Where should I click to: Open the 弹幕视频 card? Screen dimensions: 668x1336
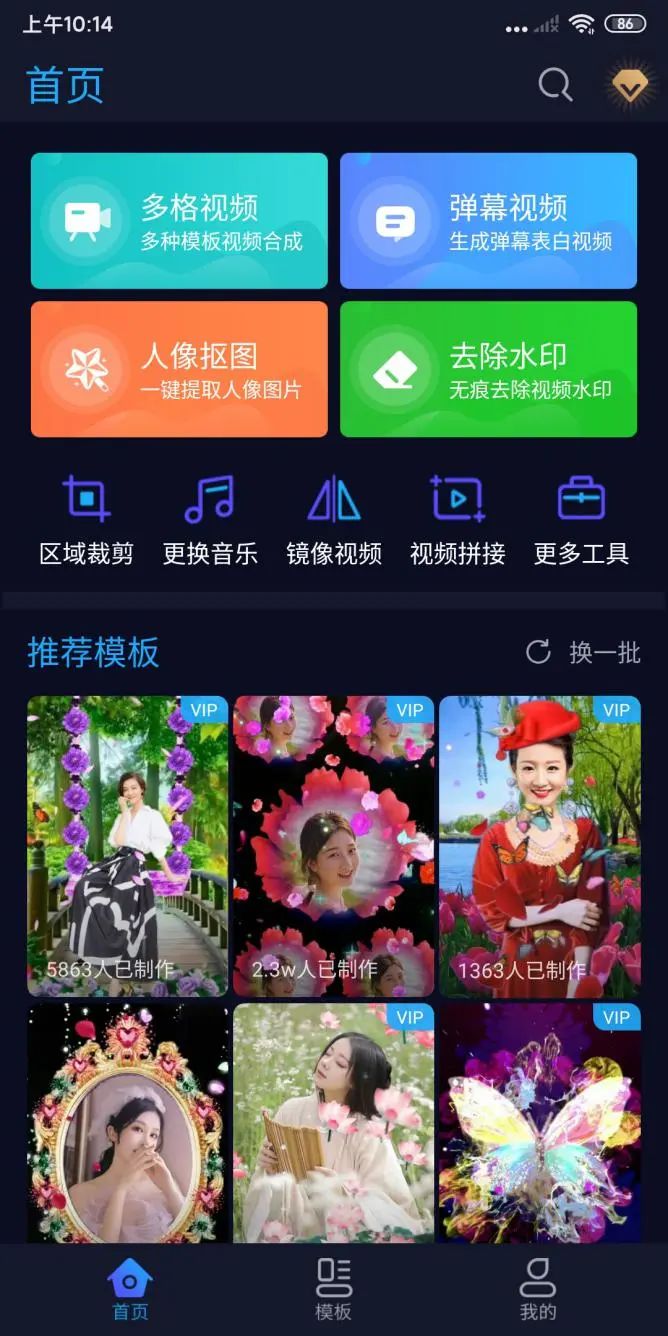[488, 221]
